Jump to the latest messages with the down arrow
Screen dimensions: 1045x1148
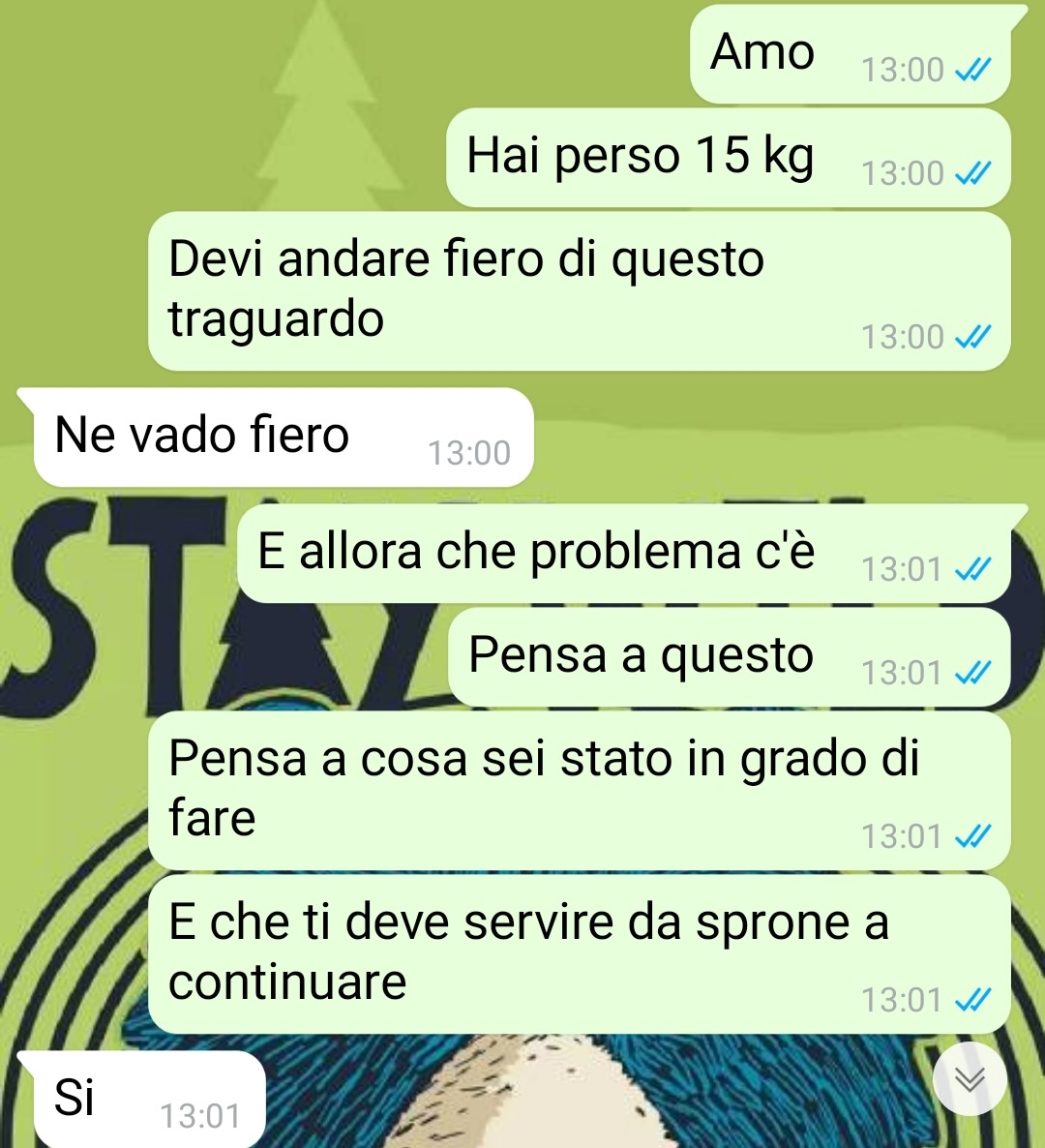point(970,1079)
